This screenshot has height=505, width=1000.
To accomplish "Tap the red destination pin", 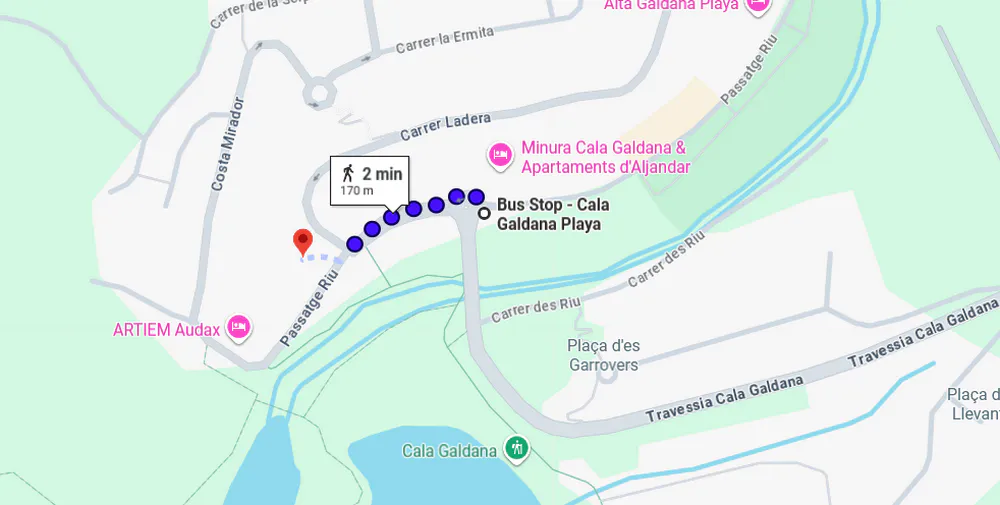I will (x=303, y=241).
